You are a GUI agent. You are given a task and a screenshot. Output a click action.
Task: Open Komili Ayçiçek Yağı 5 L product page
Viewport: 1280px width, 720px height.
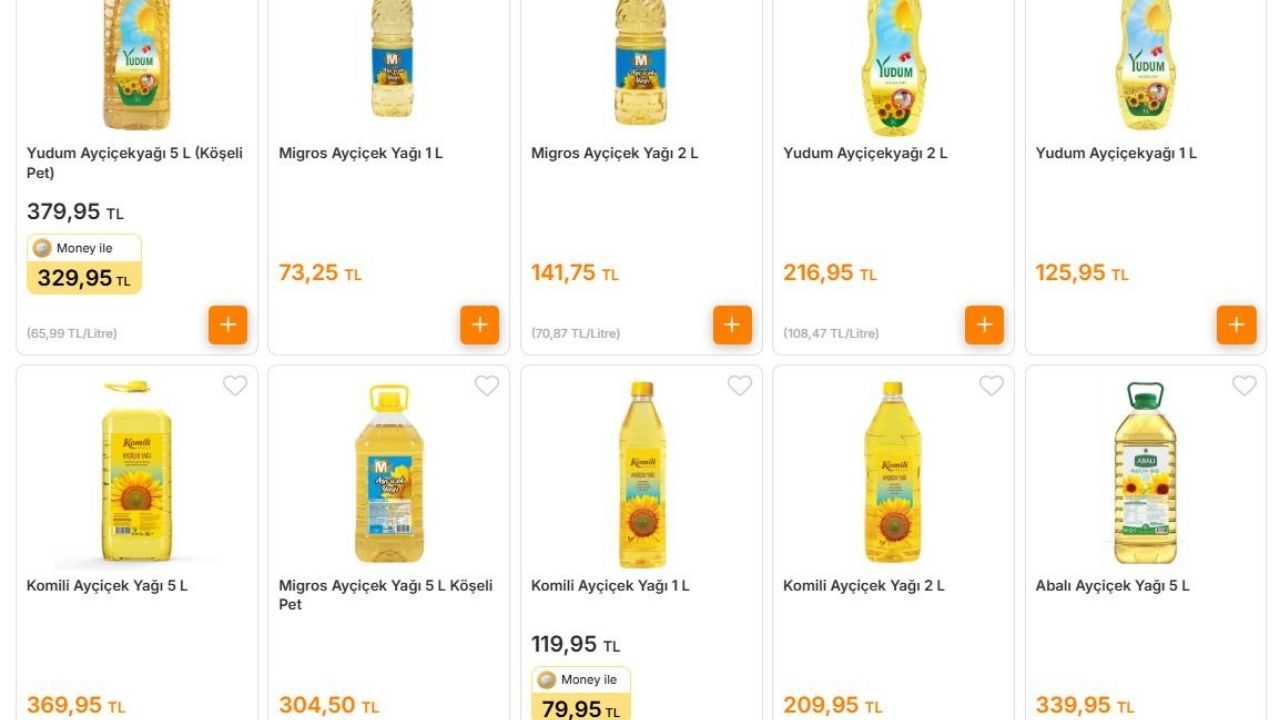tap(107, 586)
